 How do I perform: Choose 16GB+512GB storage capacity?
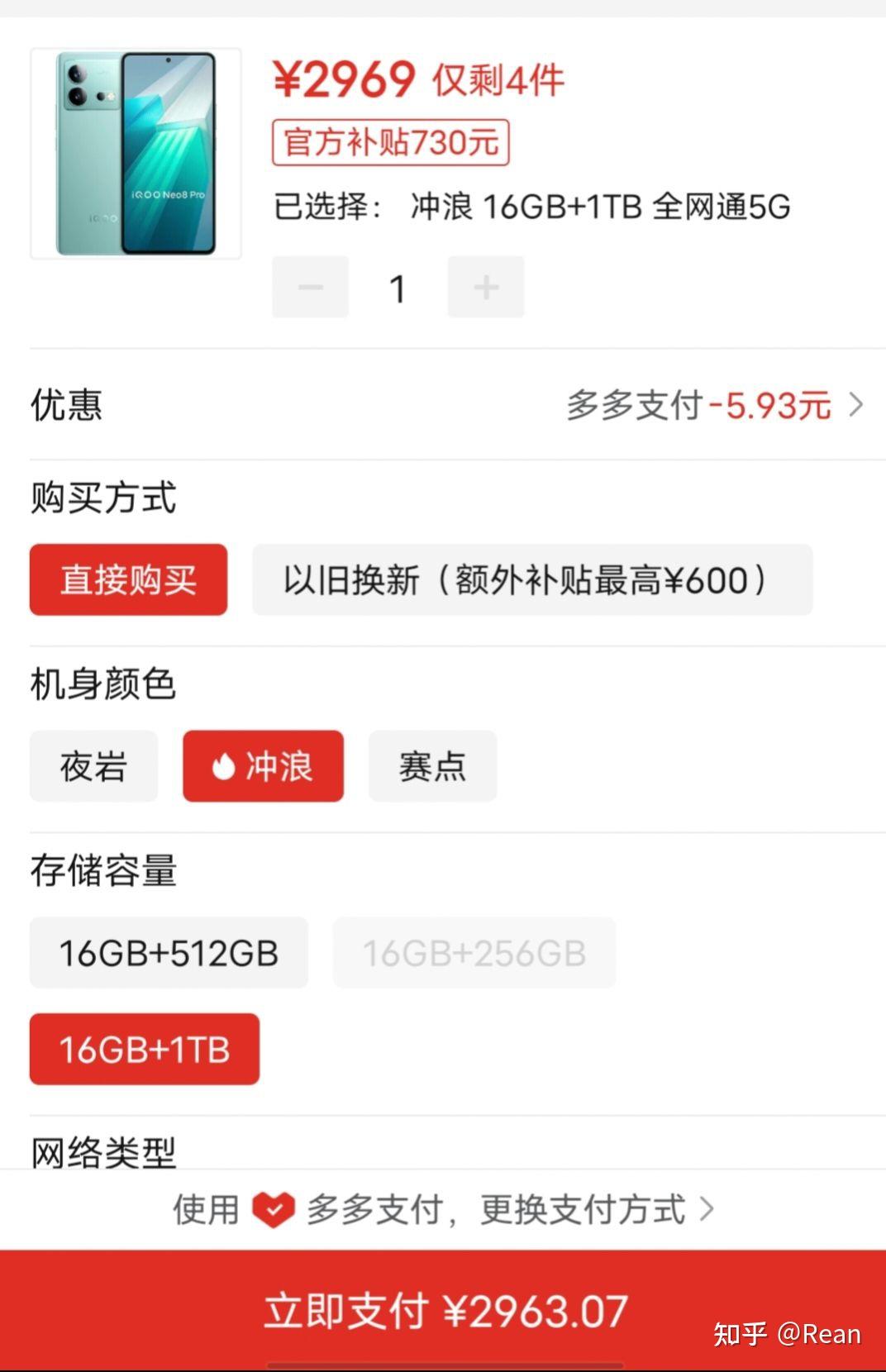(169, 953)
